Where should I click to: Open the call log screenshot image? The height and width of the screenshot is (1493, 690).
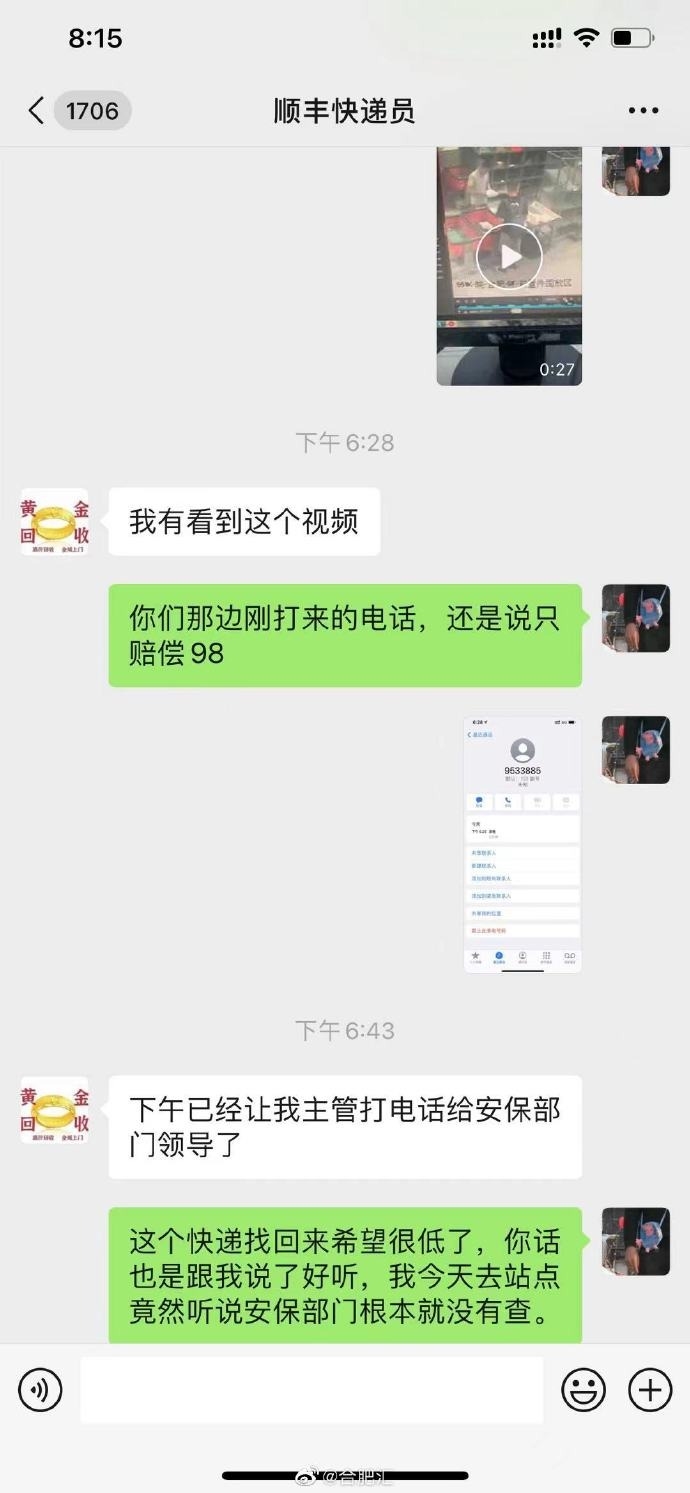(522, 843)
